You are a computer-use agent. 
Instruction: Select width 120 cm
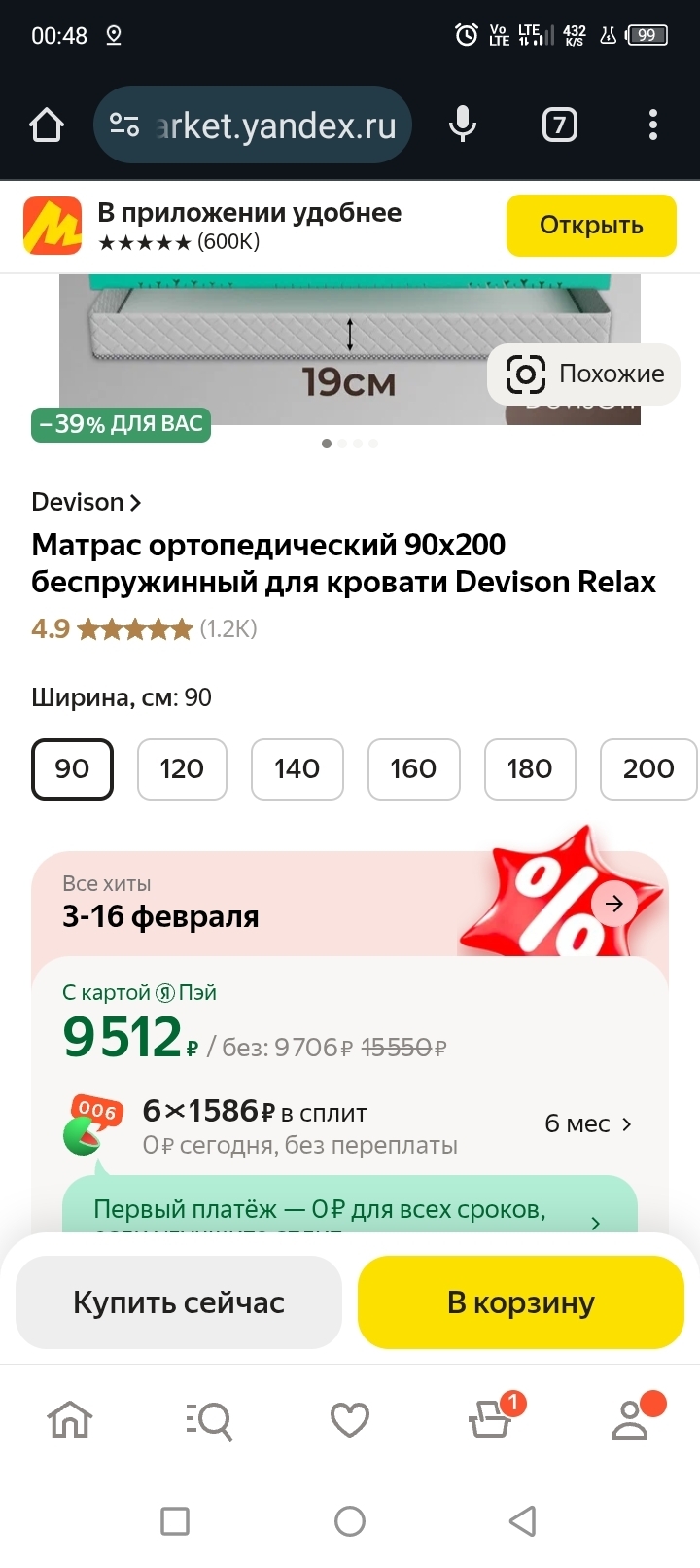tap(182, 768)
